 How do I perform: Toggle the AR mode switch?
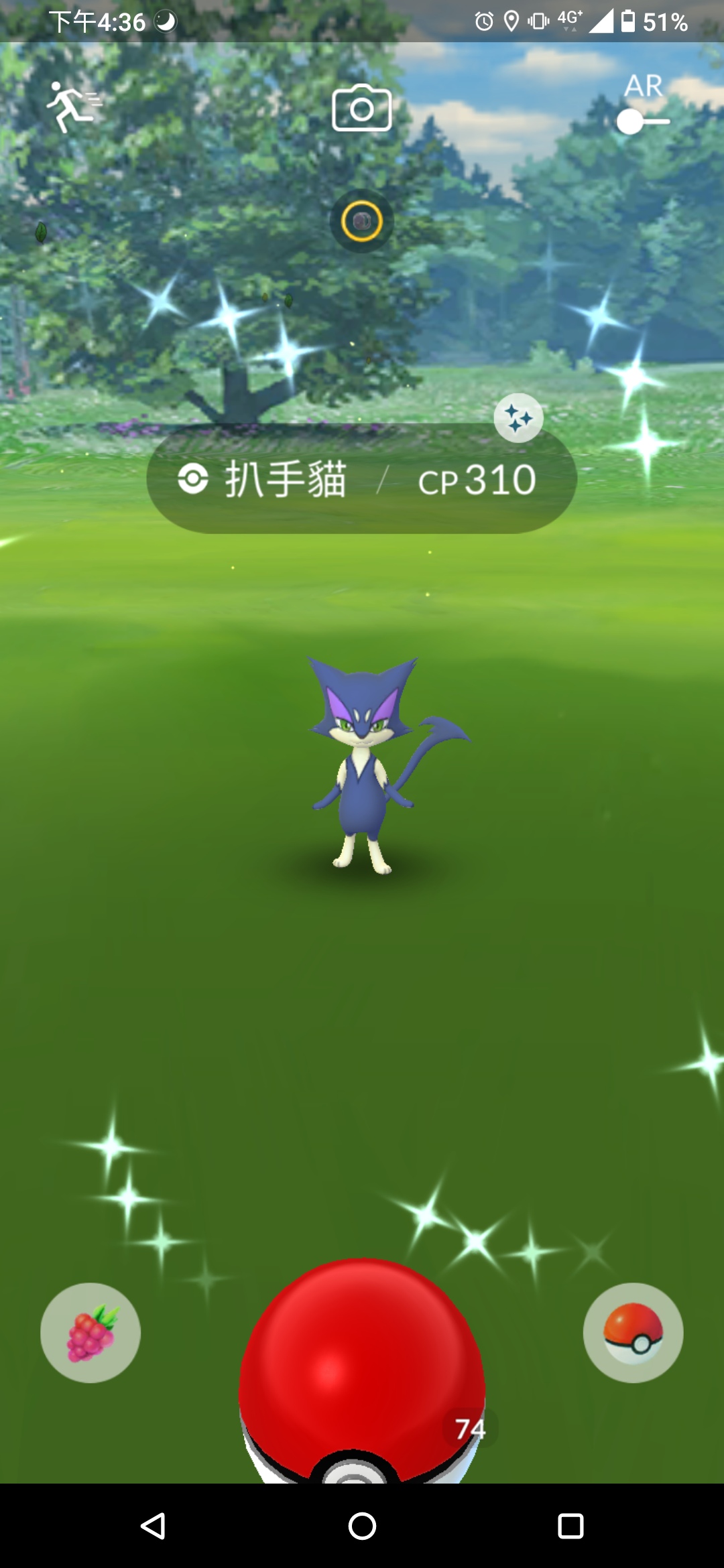(x=643, y=121)
